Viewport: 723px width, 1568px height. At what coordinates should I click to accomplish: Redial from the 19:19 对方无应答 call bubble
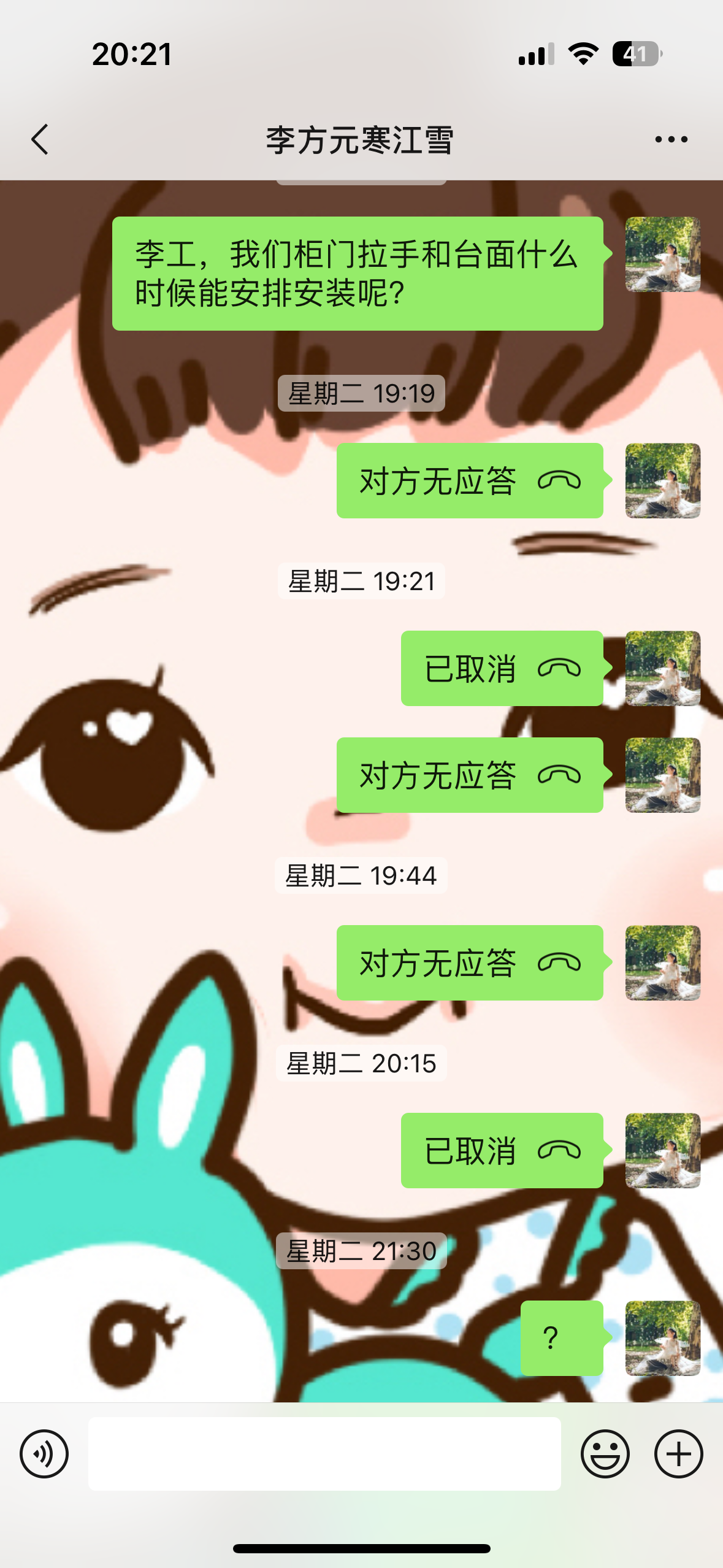(470, 480)
